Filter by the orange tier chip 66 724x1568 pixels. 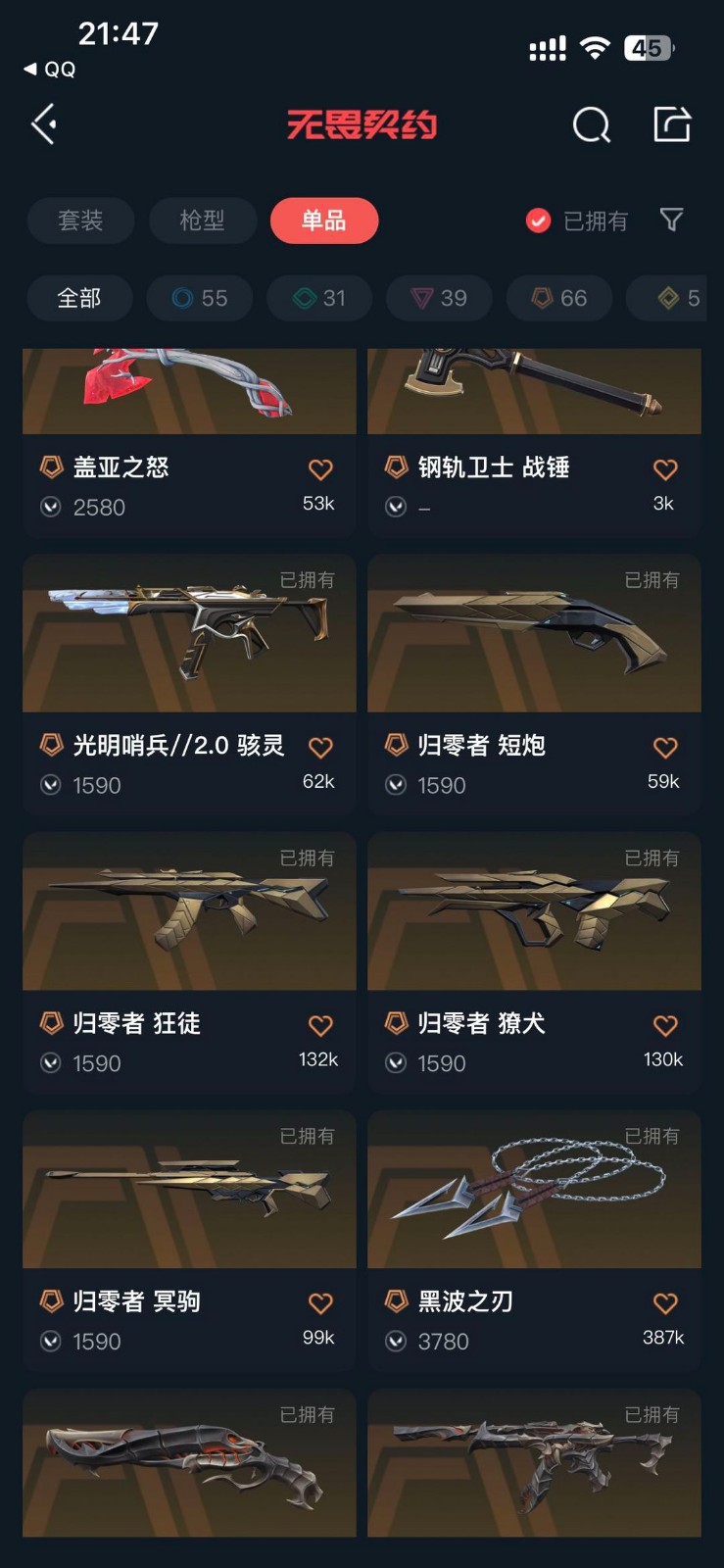[x=559, y=298]
